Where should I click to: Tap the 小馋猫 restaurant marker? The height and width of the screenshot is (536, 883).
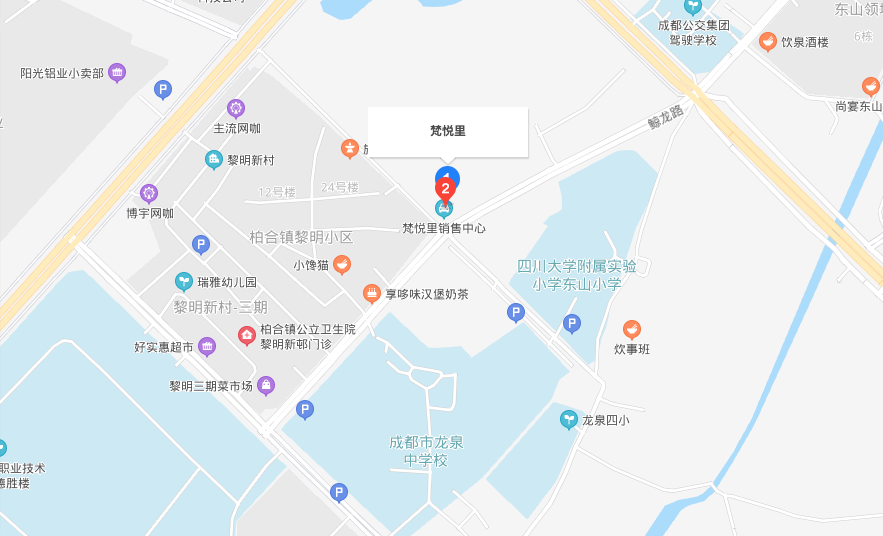click(x=342, y=265)
